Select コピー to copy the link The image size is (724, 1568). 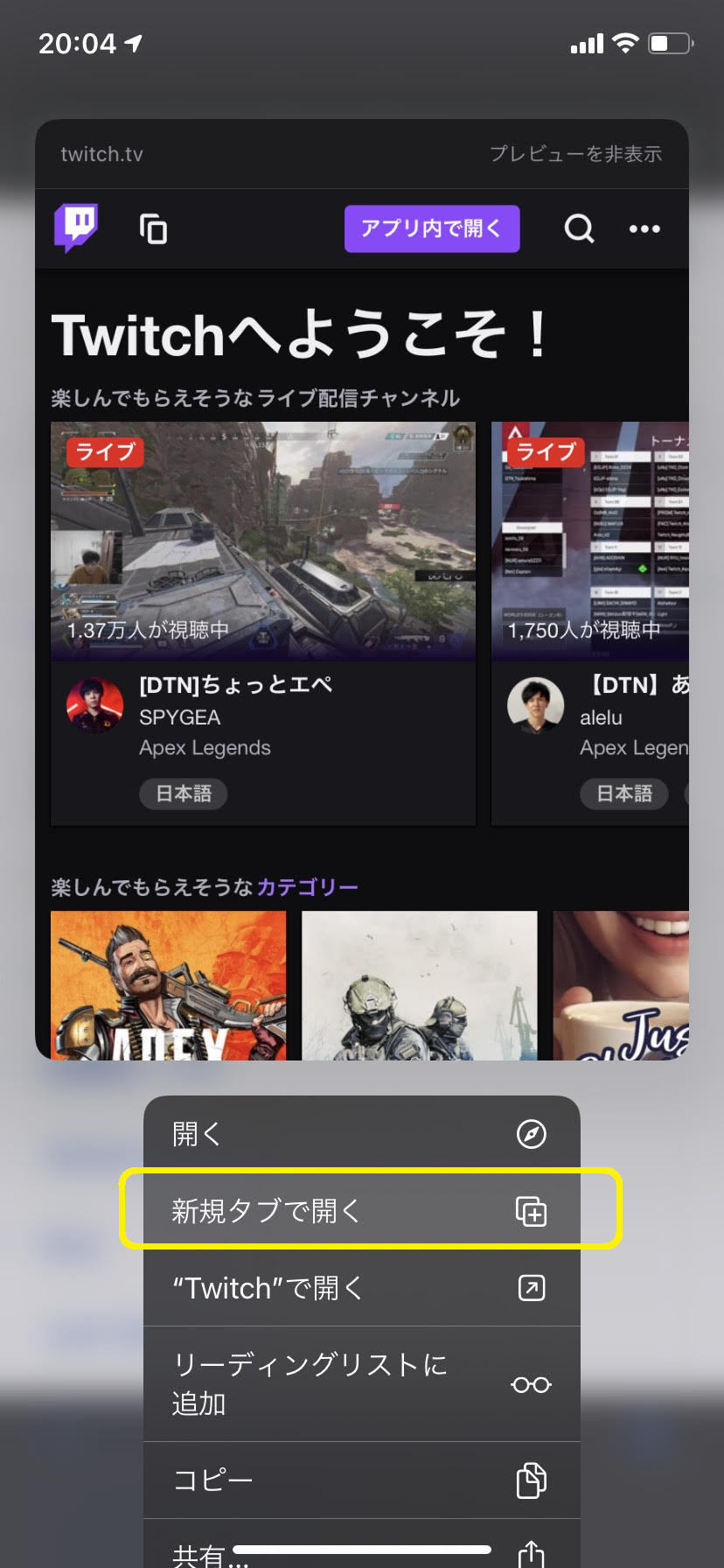click(361, 1480)
